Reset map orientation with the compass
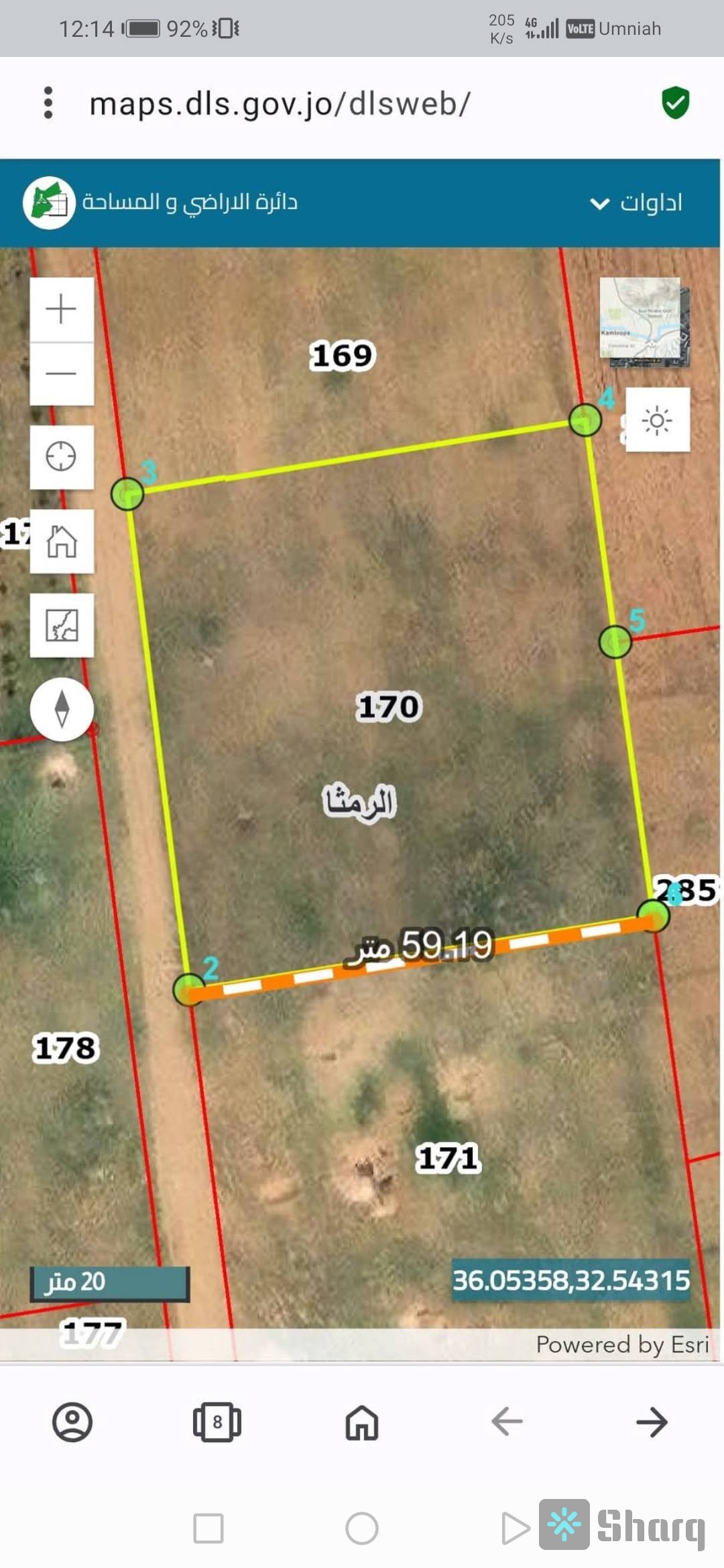The width and height of the screenshot is (724, 1568). [62, 709]
